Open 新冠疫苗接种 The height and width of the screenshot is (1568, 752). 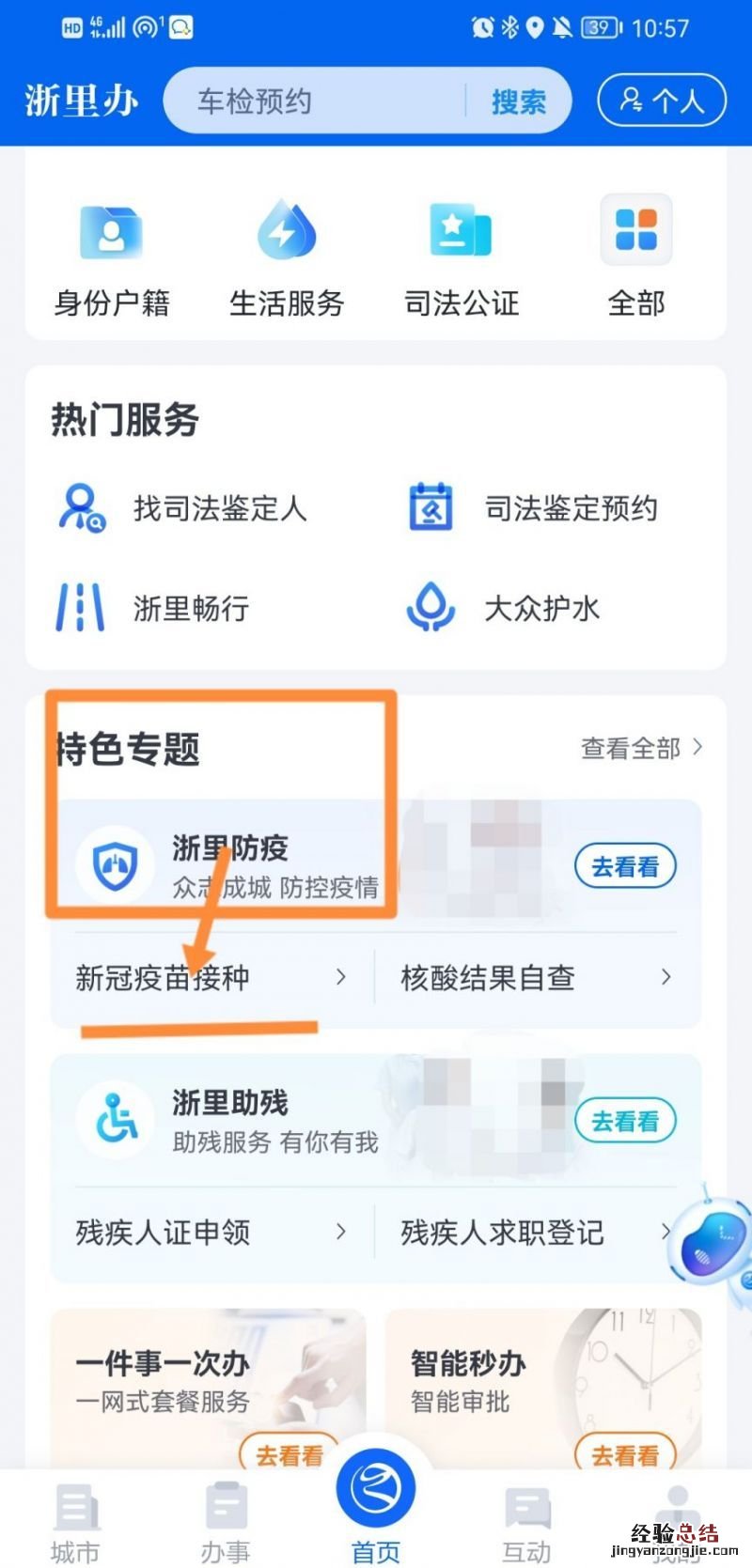211,978
